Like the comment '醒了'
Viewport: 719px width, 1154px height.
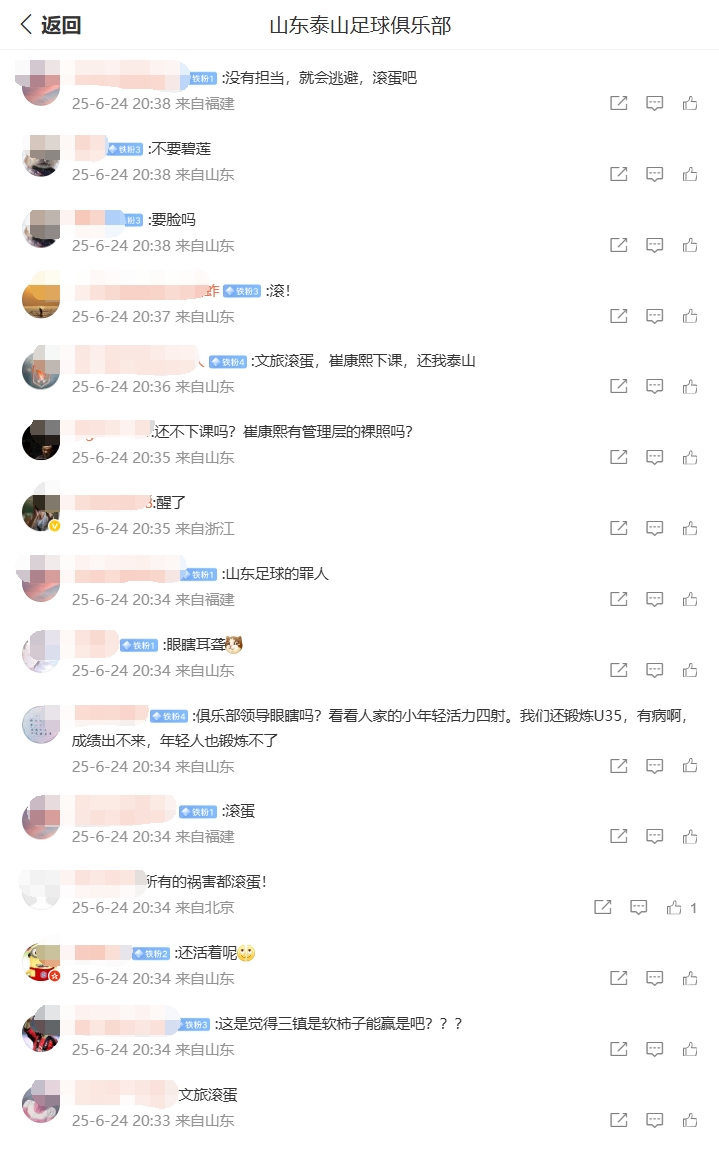click(x=690, y=528)
